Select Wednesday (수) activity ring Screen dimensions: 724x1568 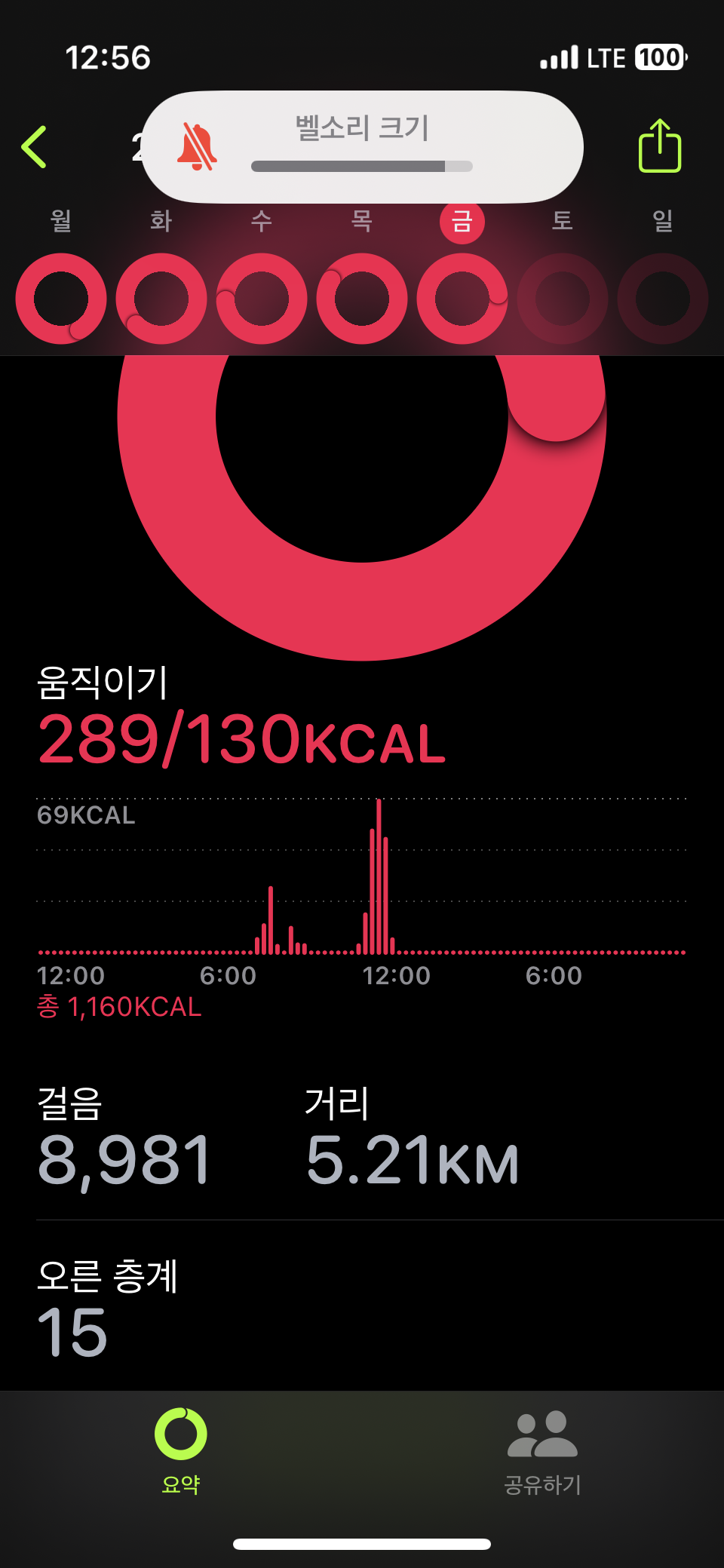point(262,299)
